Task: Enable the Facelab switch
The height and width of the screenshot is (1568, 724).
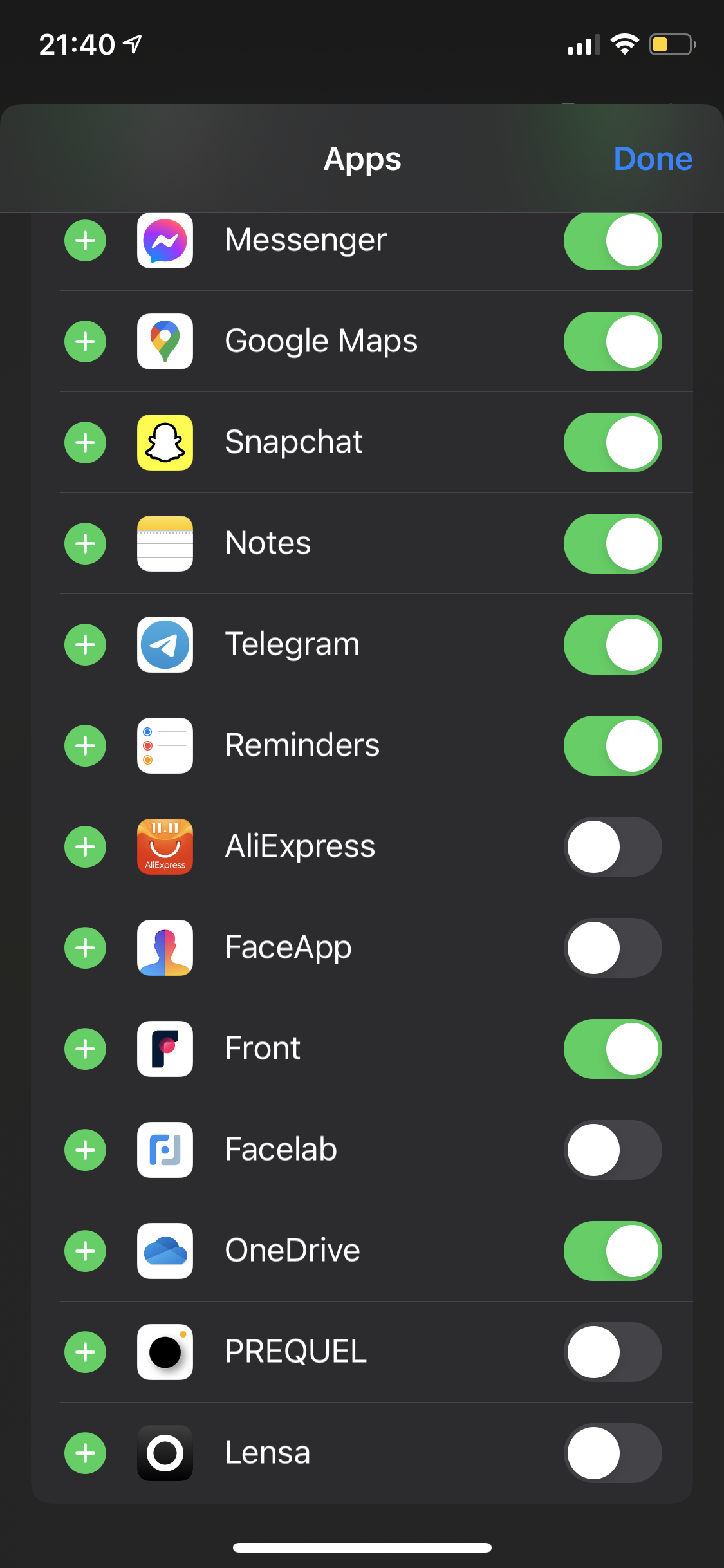Action: click(x=613, y=1150)
